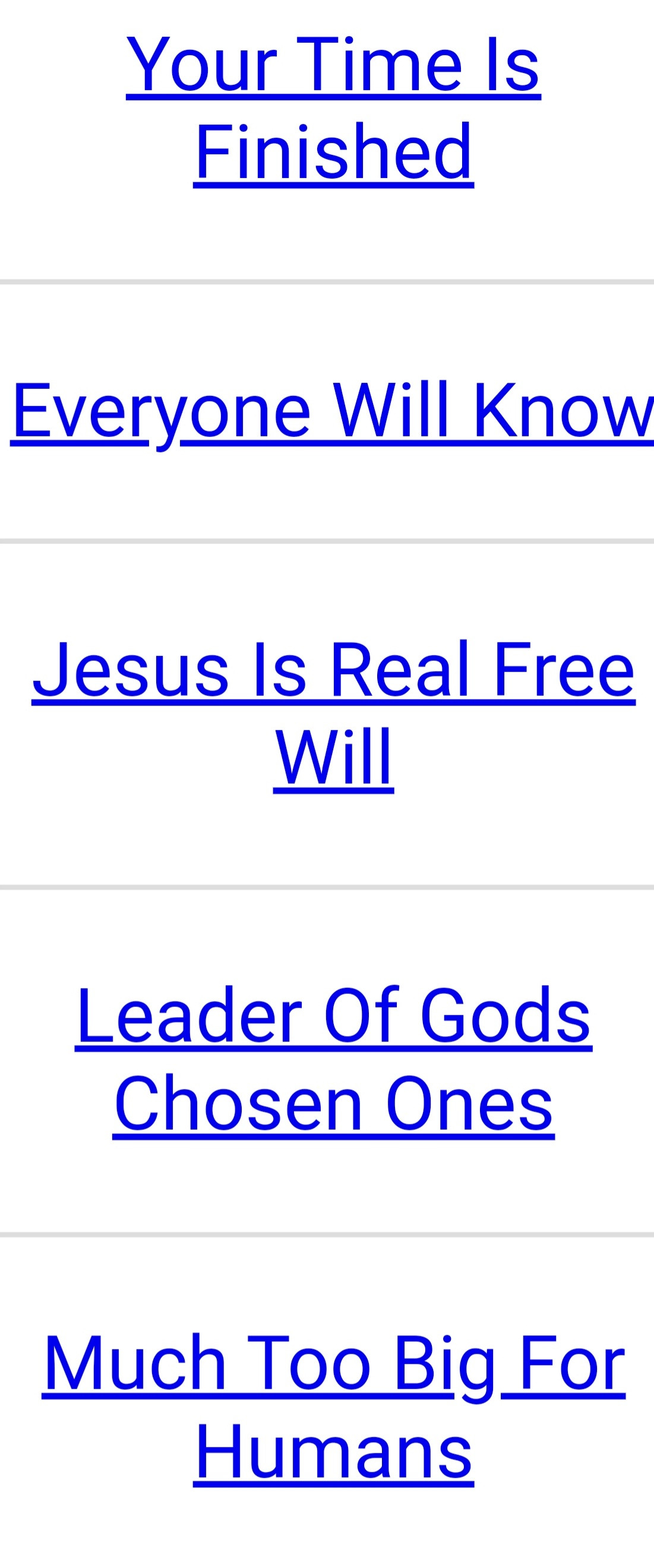Tap the 'Everyone Will Know' link

(x=332, y=410)
